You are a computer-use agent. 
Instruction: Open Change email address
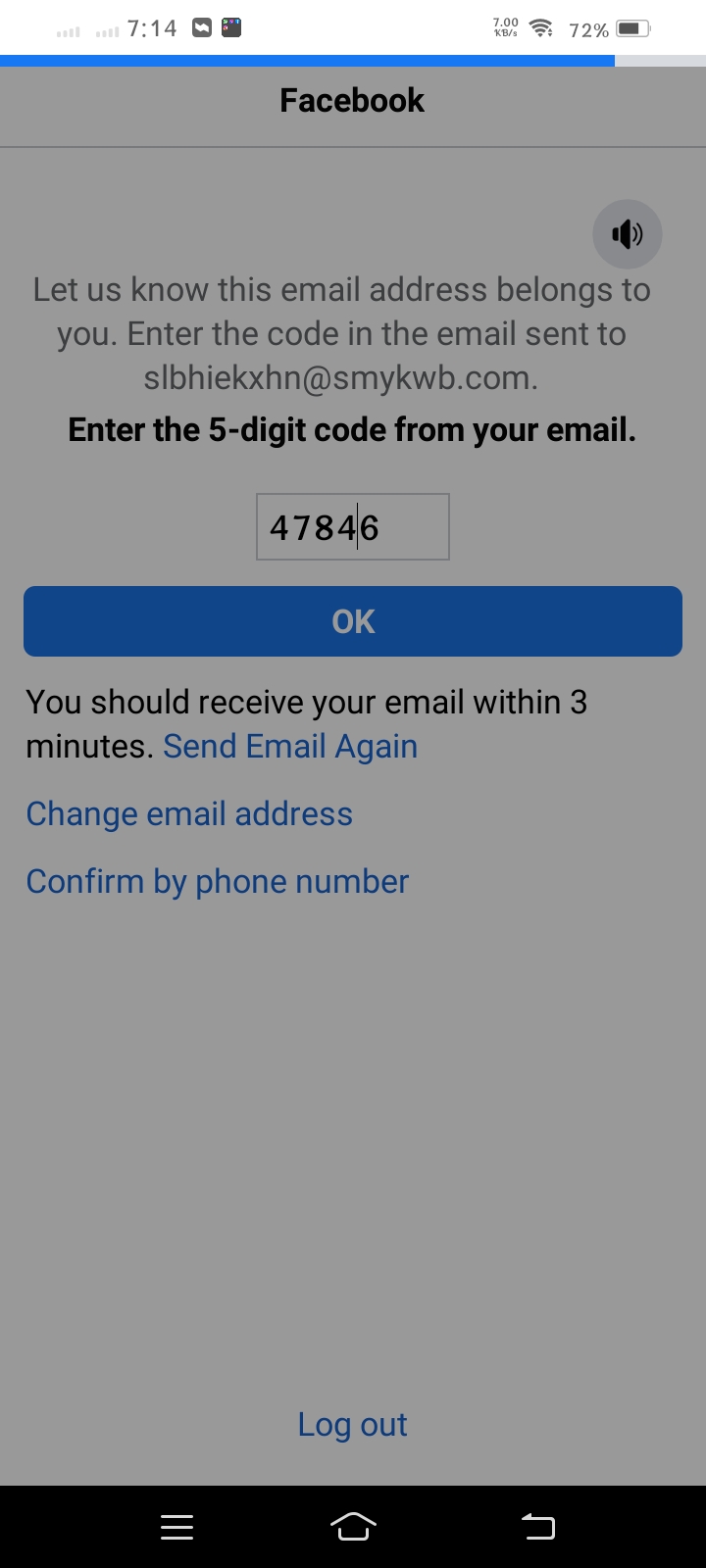click(189, 813)
